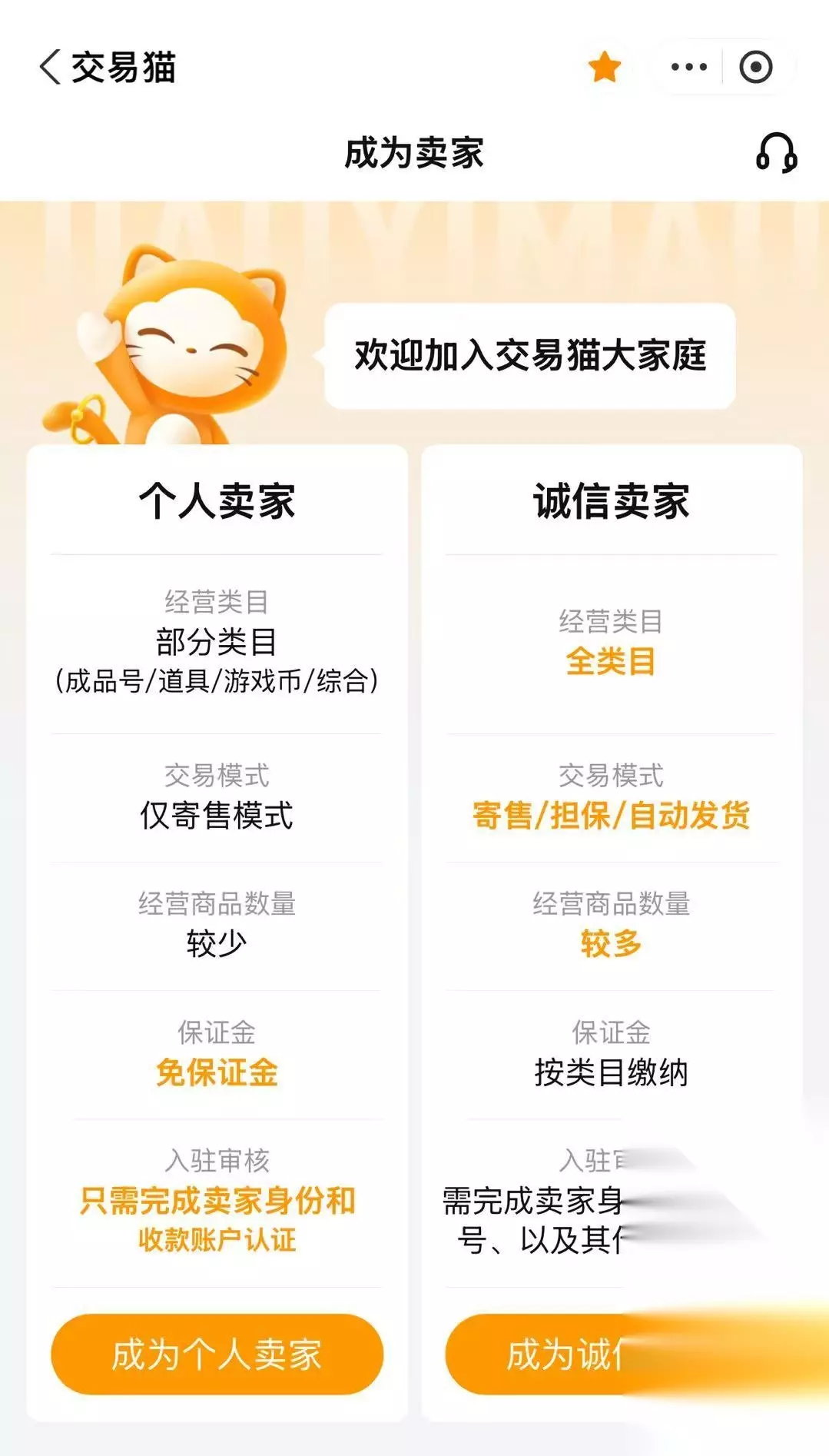
Task: Open the three-dot overflow menu
Action: [688, 67]
